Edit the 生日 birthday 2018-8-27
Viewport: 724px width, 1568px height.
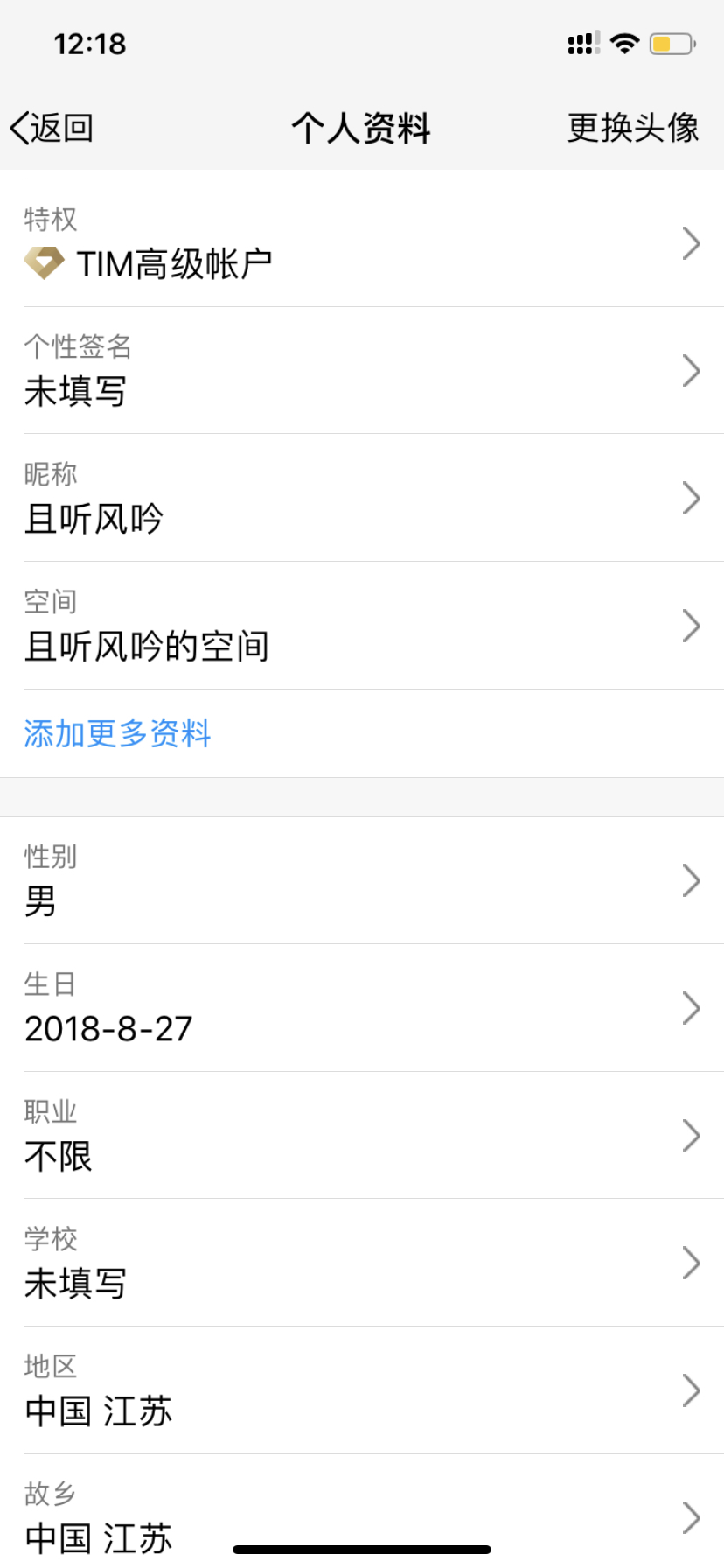click(x=362, y=1009)
